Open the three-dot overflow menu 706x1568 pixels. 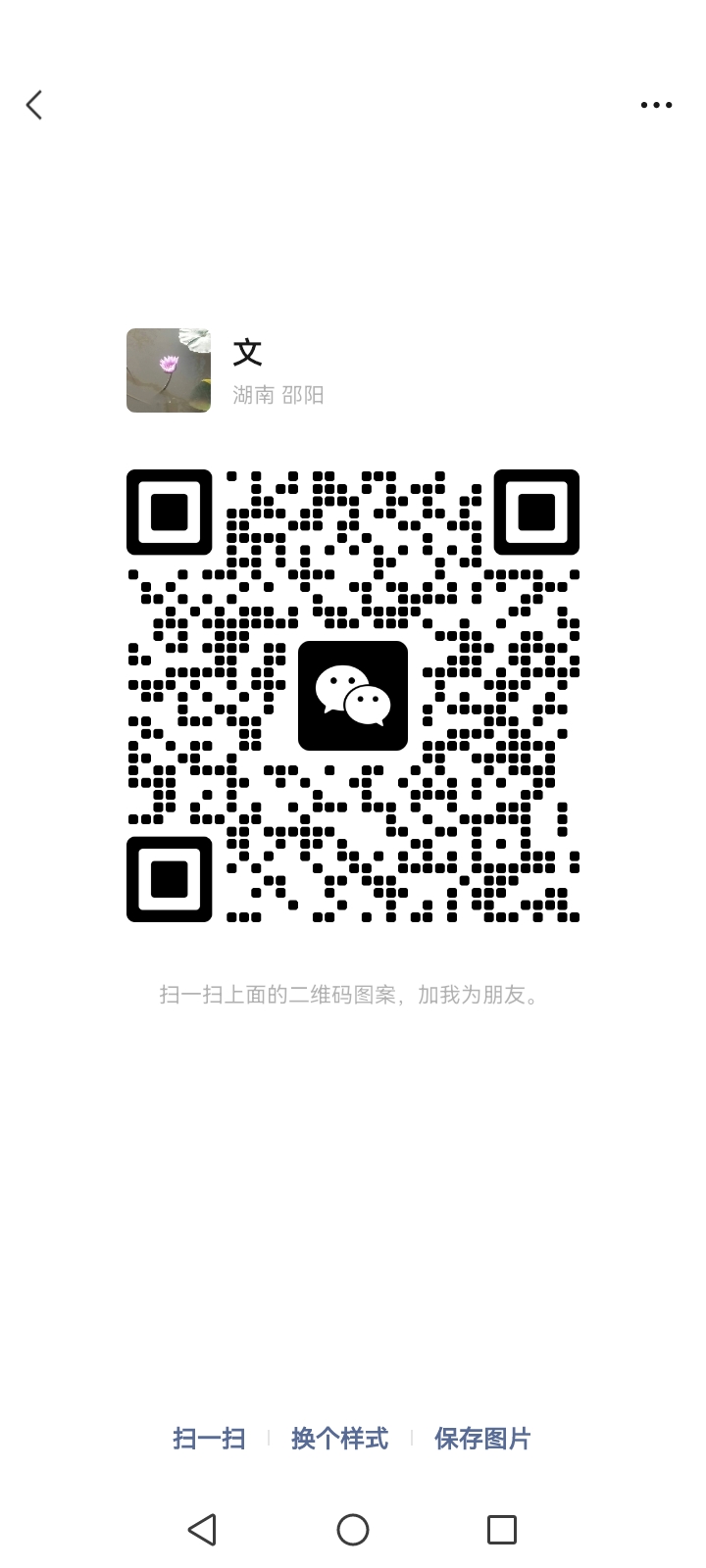(x=656, y=105)
